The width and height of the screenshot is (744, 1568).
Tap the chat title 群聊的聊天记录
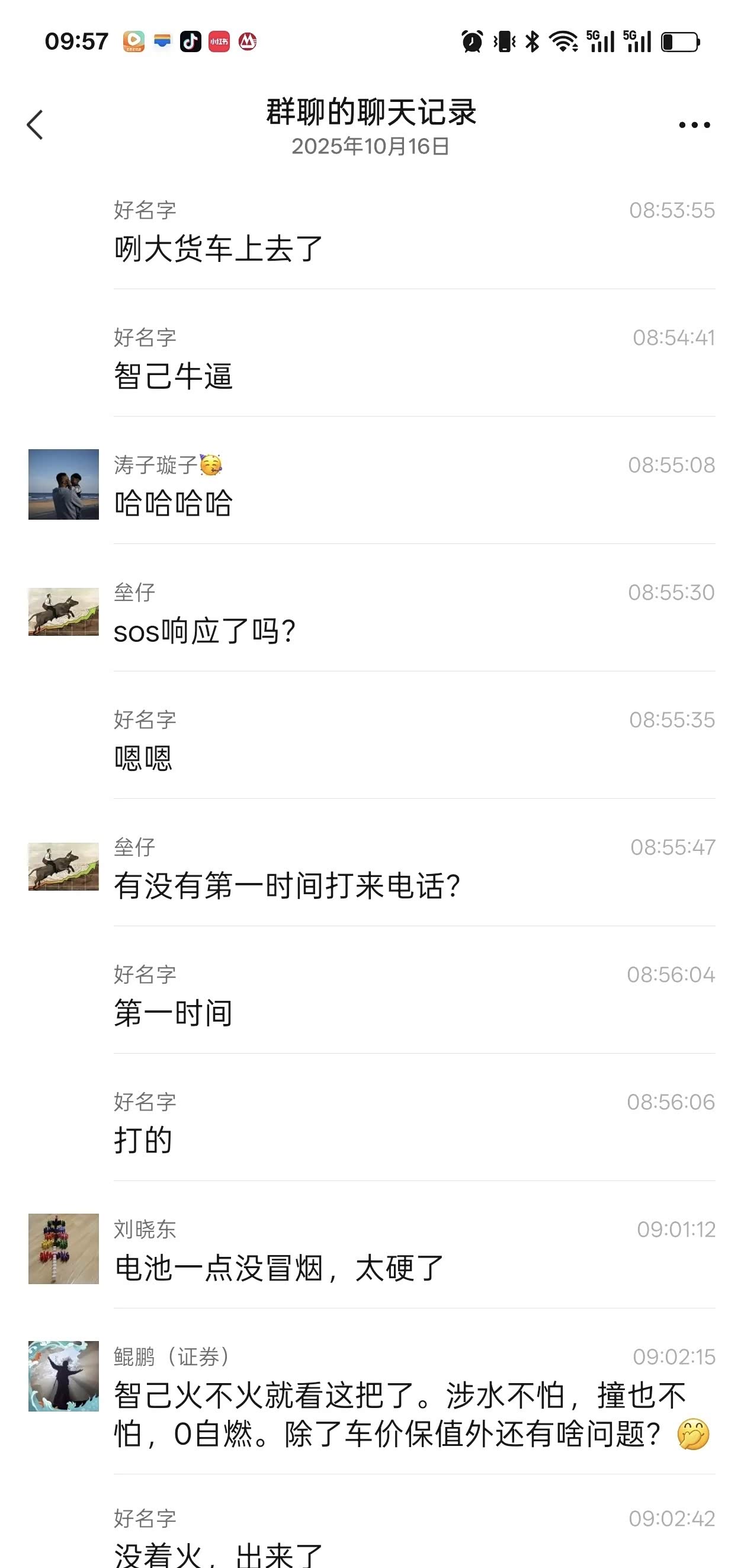pos(371,113)
